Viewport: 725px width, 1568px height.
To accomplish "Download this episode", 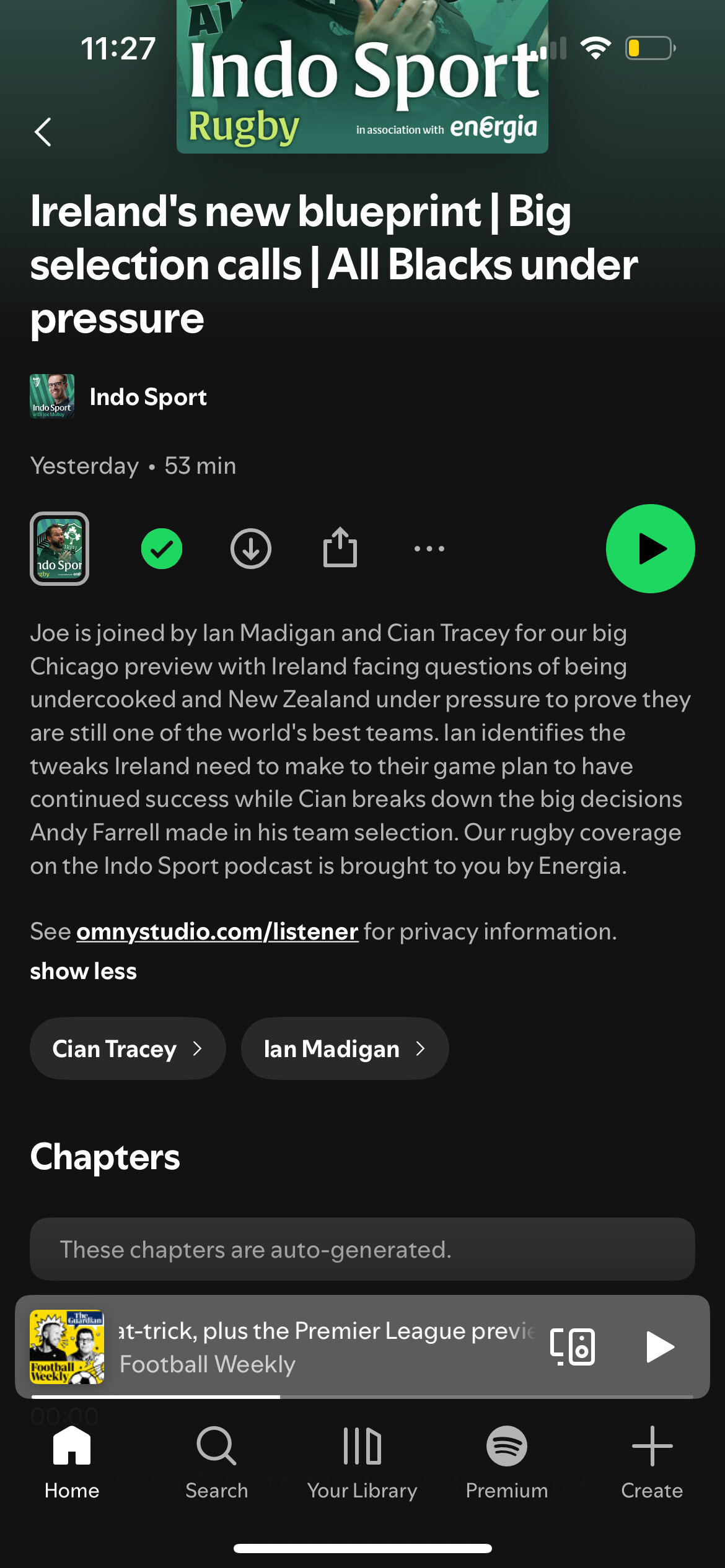I will 251,549.
